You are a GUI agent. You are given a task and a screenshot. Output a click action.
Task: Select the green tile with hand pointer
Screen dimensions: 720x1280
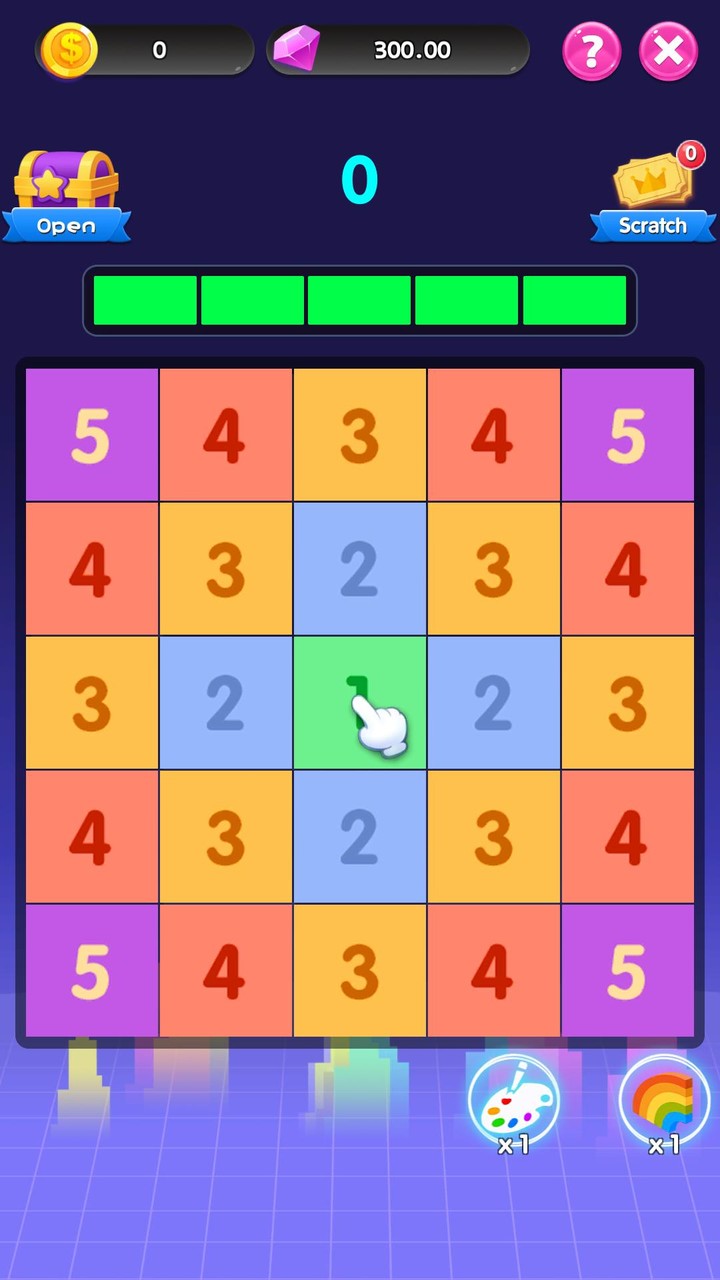click(x=360, y=700)
